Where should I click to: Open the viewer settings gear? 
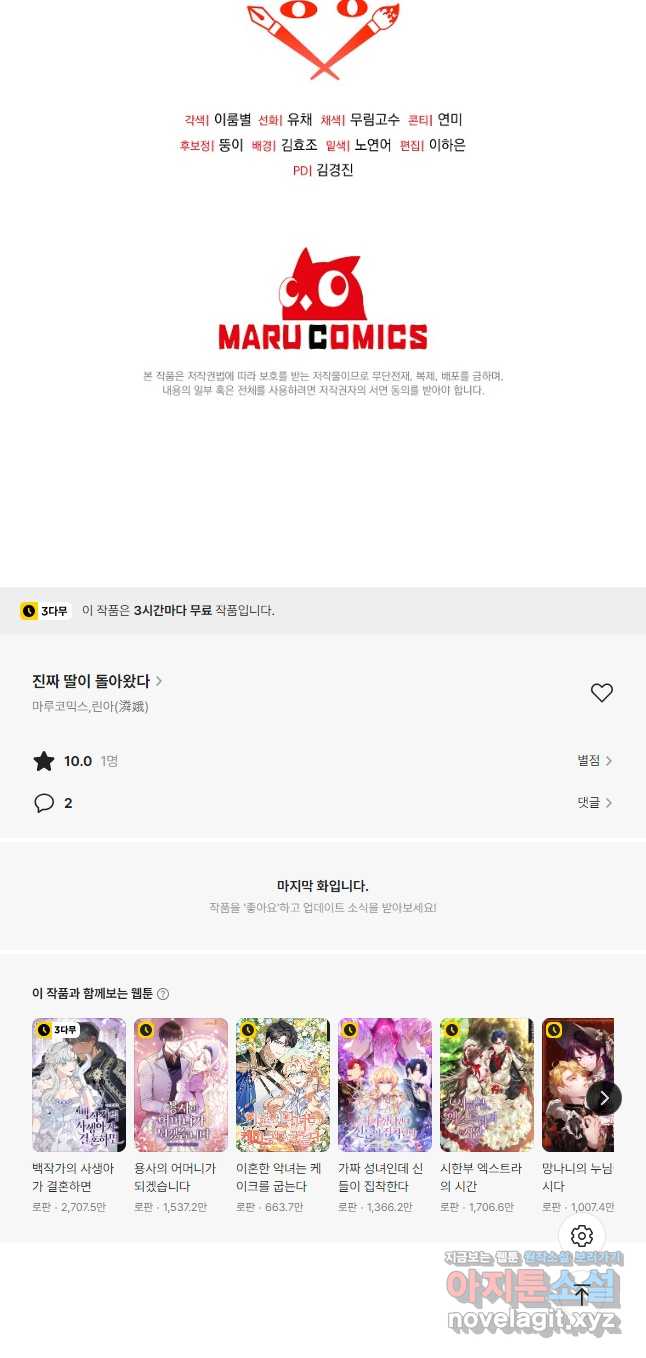click(582, 1236)
